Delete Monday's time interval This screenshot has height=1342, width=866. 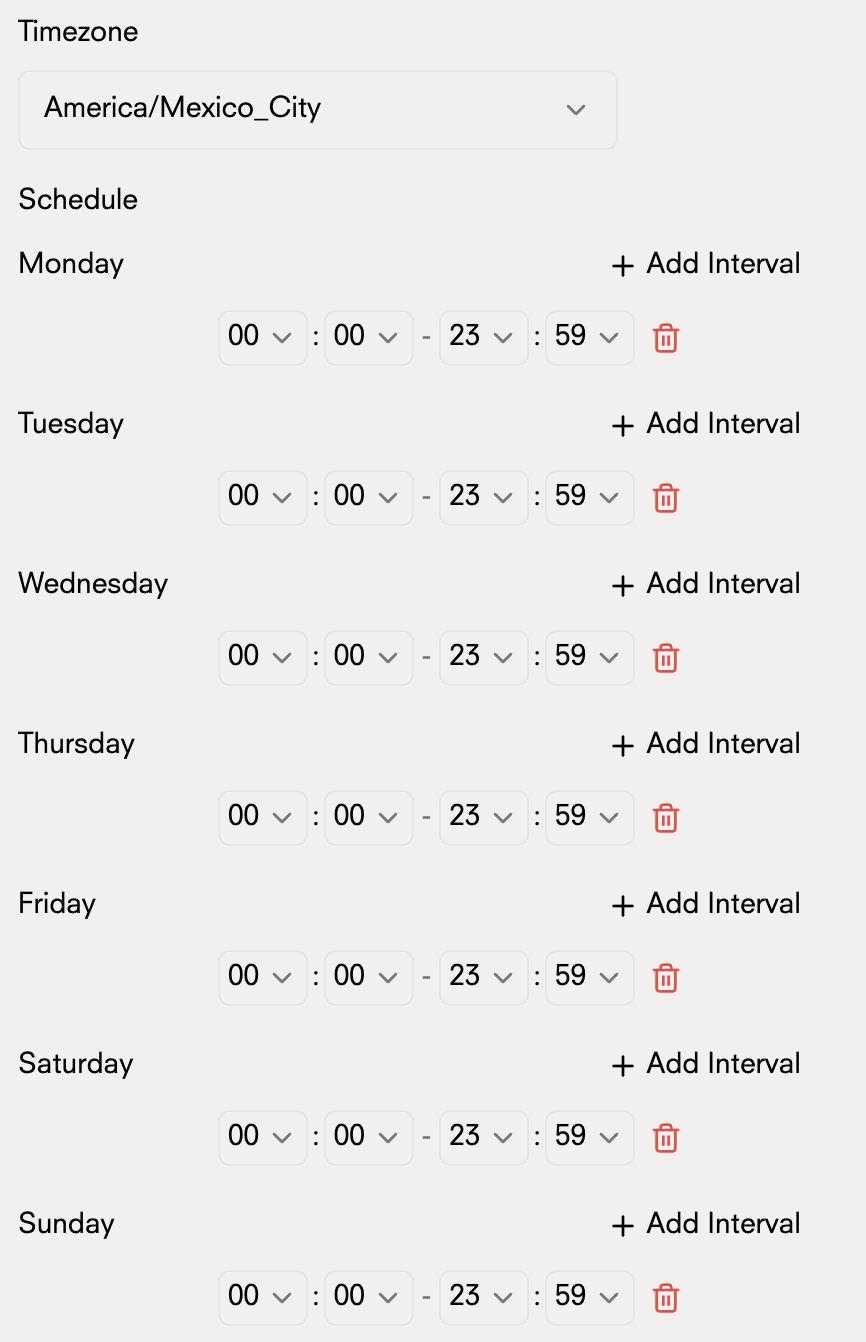(666, 338)
